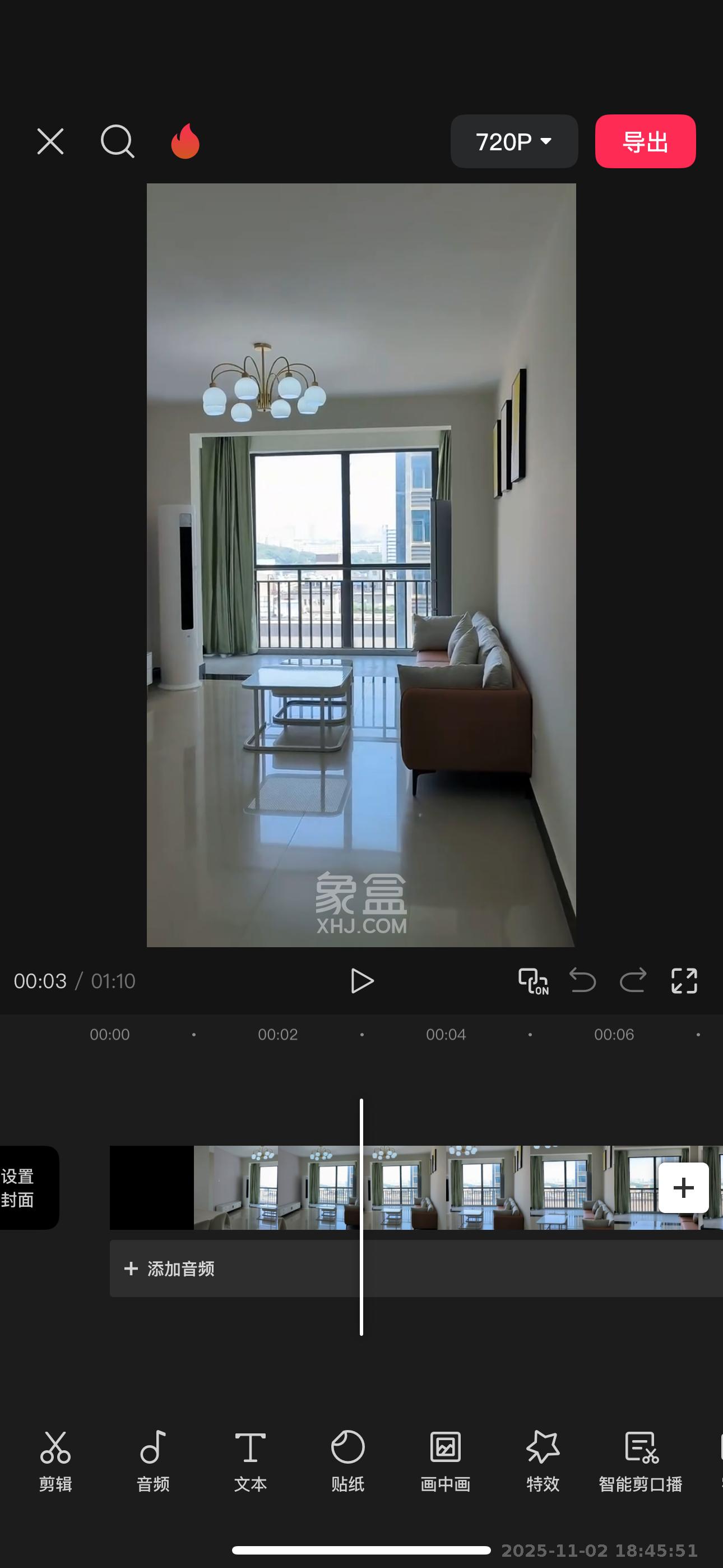Add a clip with the plus button

(x=683, y=1188)
